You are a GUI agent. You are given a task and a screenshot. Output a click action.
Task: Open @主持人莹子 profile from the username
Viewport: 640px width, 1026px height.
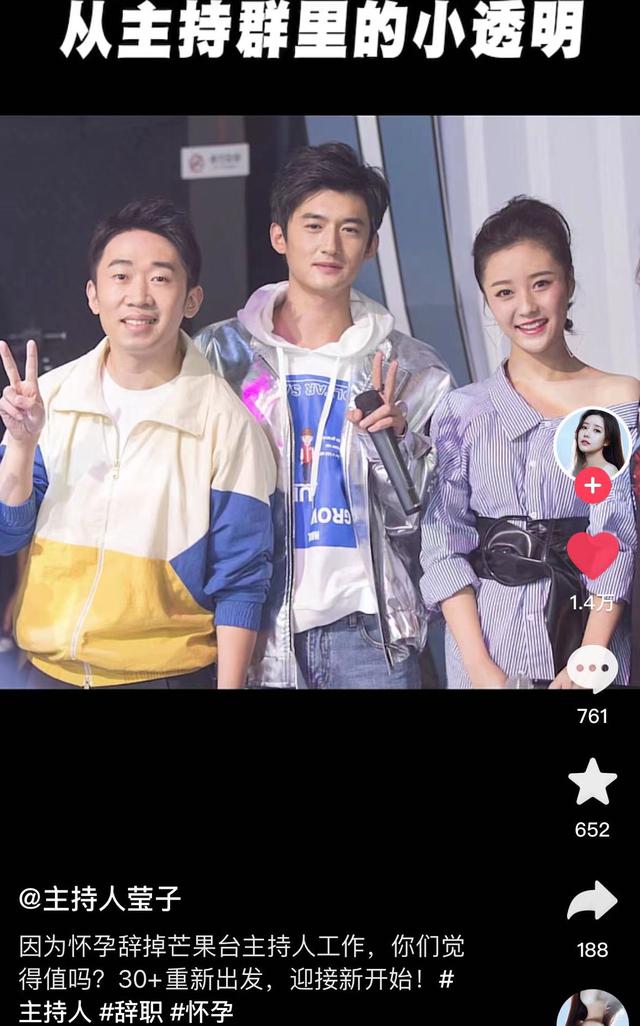[100, 898]
